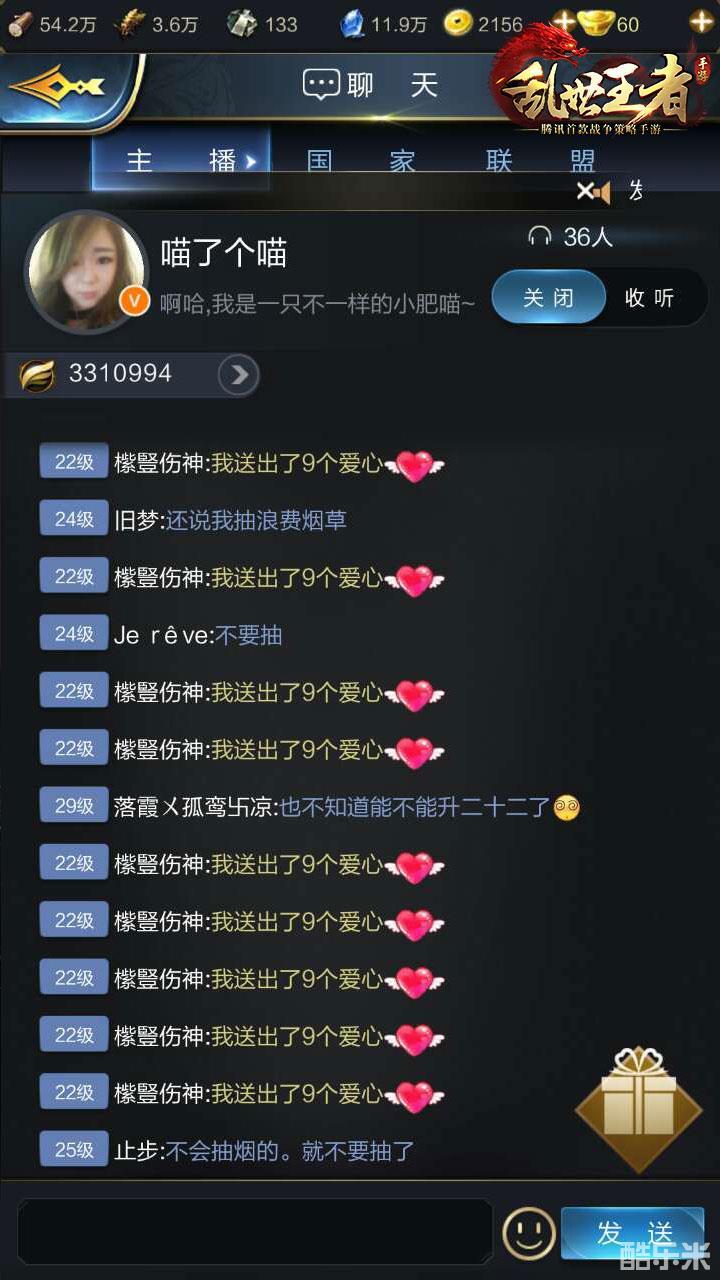Switch to the 主播 tab
The height and width of the screenshot is (1280, 720).
[181, 160]
